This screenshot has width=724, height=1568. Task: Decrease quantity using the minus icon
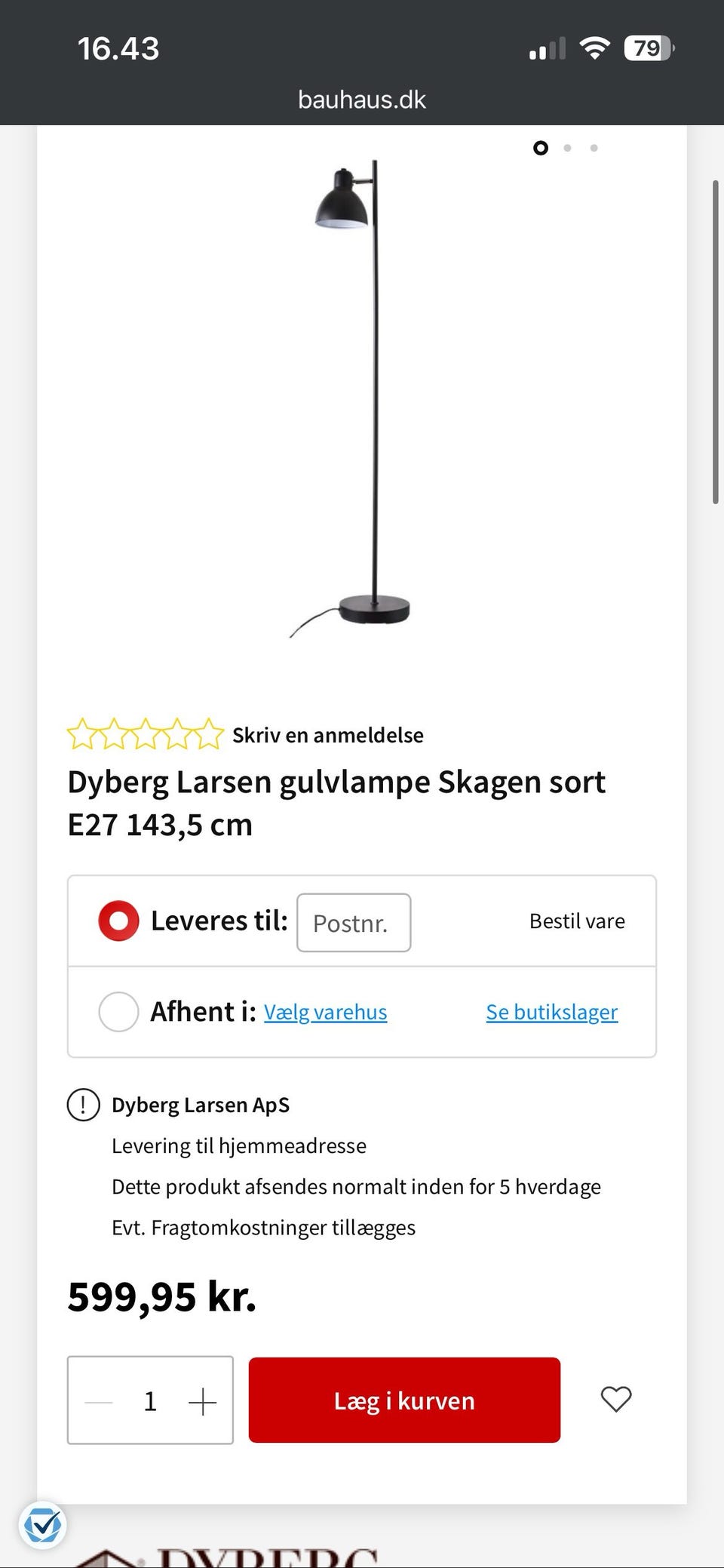pos(97,1400)
